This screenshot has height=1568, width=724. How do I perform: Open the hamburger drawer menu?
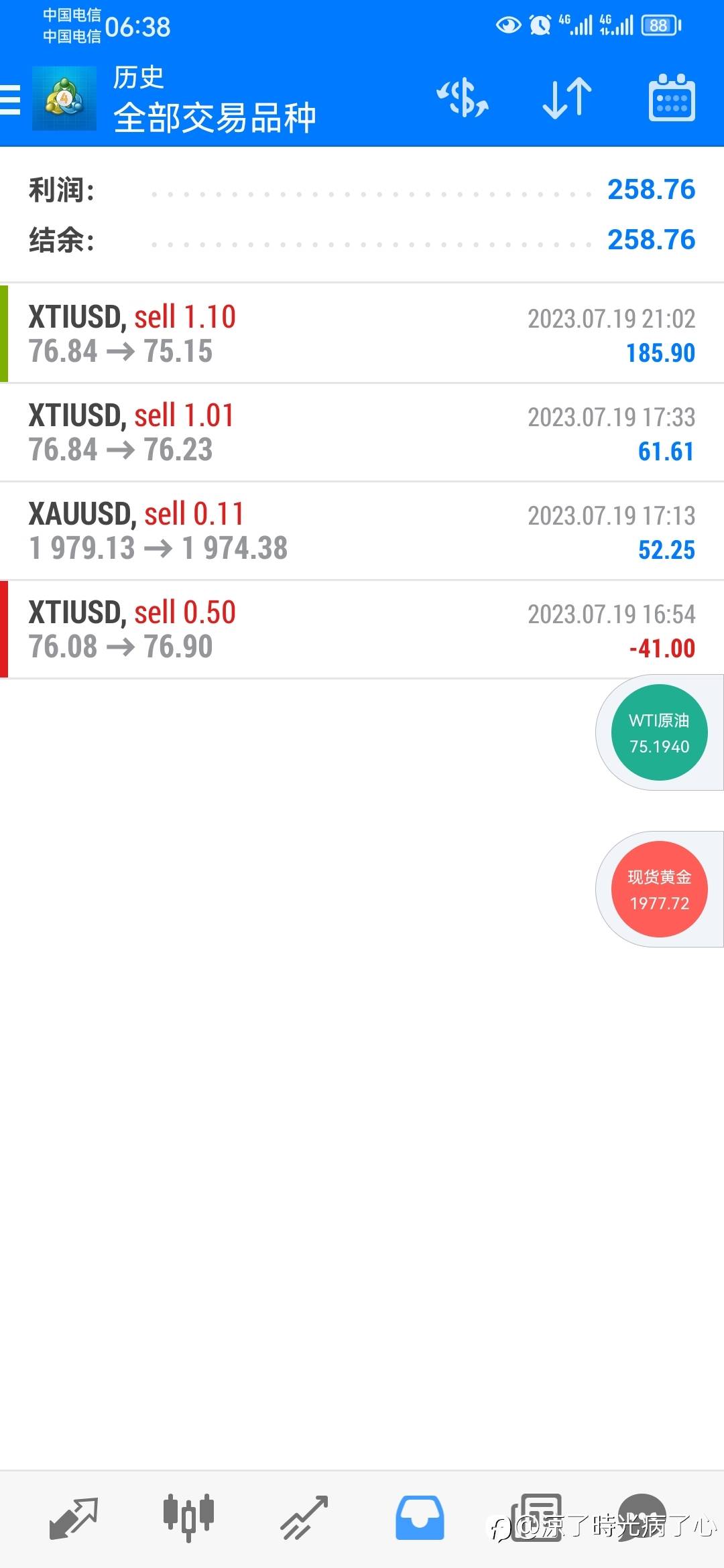click(9, 99)
